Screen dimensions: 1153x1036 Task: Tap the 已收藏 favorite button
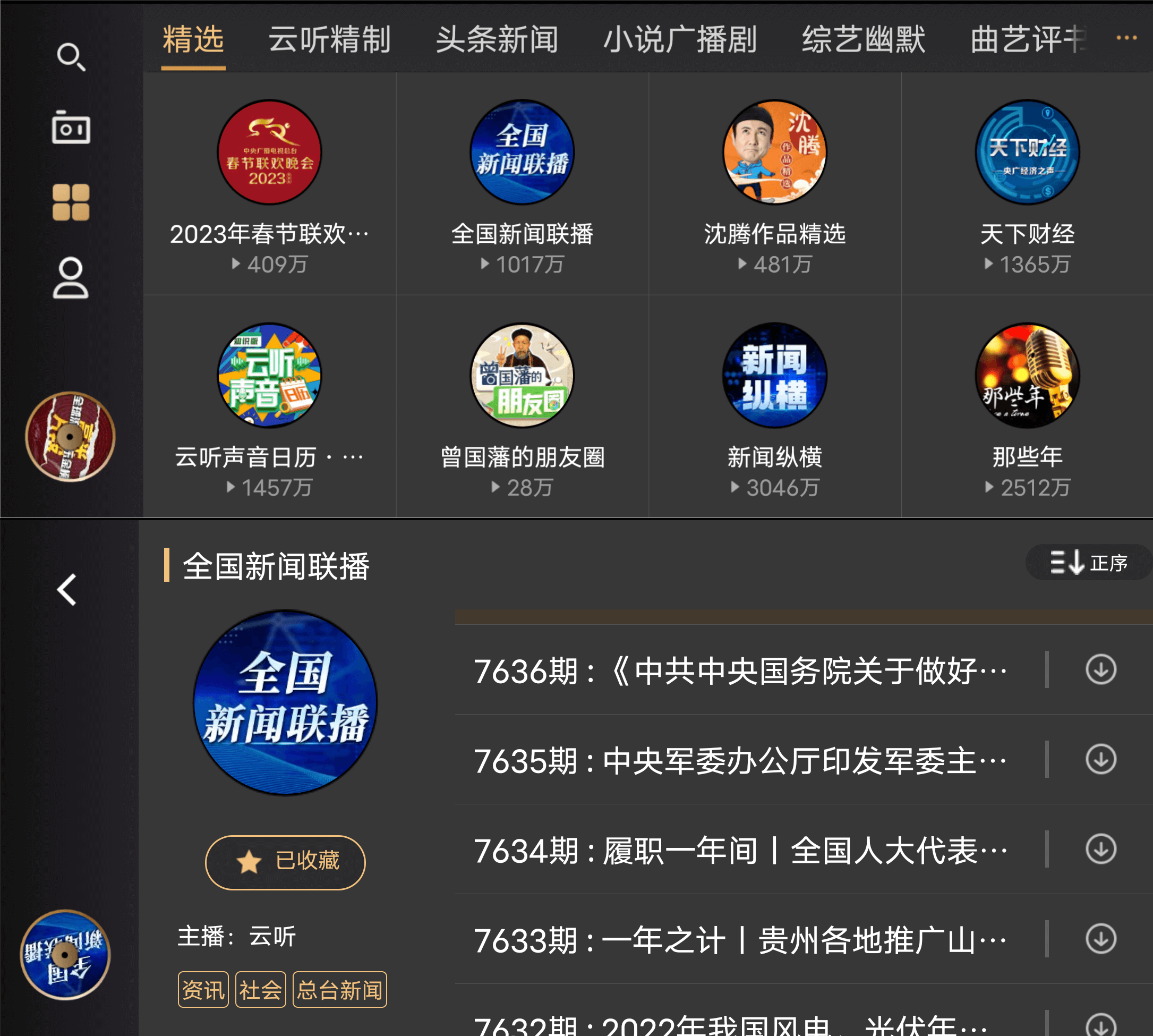tap(285, 862)
